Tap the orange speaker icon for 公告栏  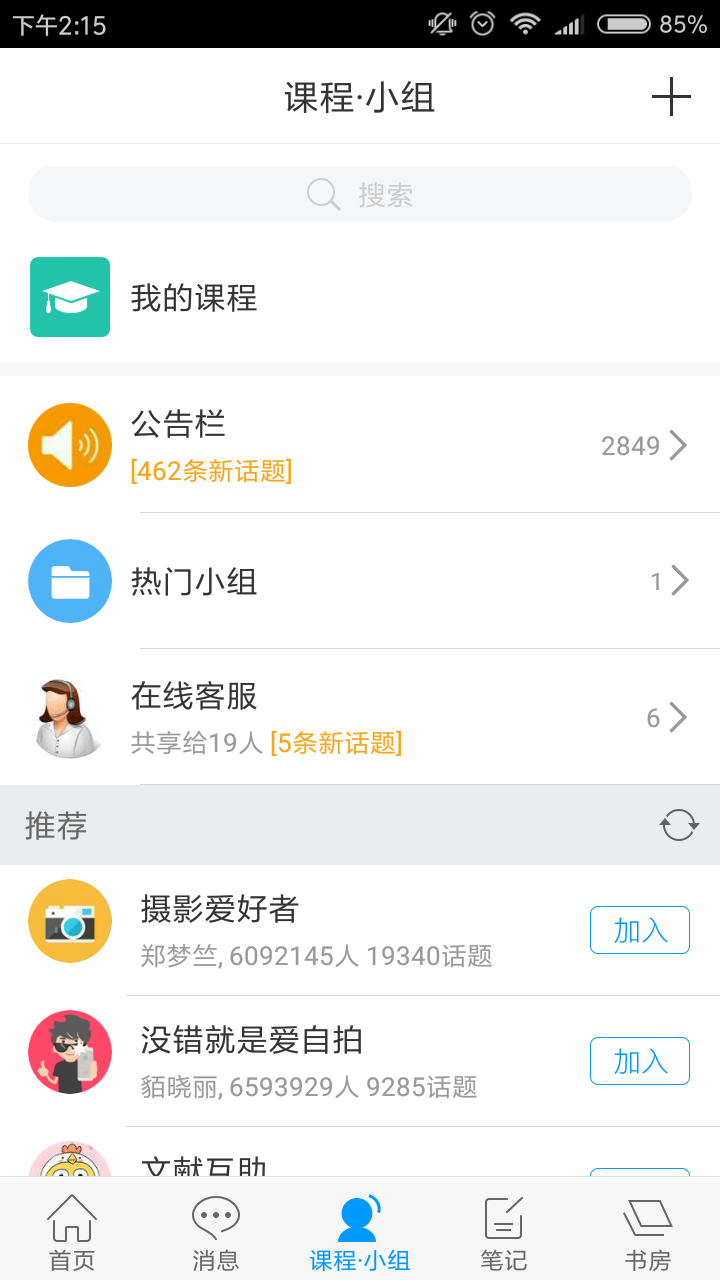[x=70, y=445]
